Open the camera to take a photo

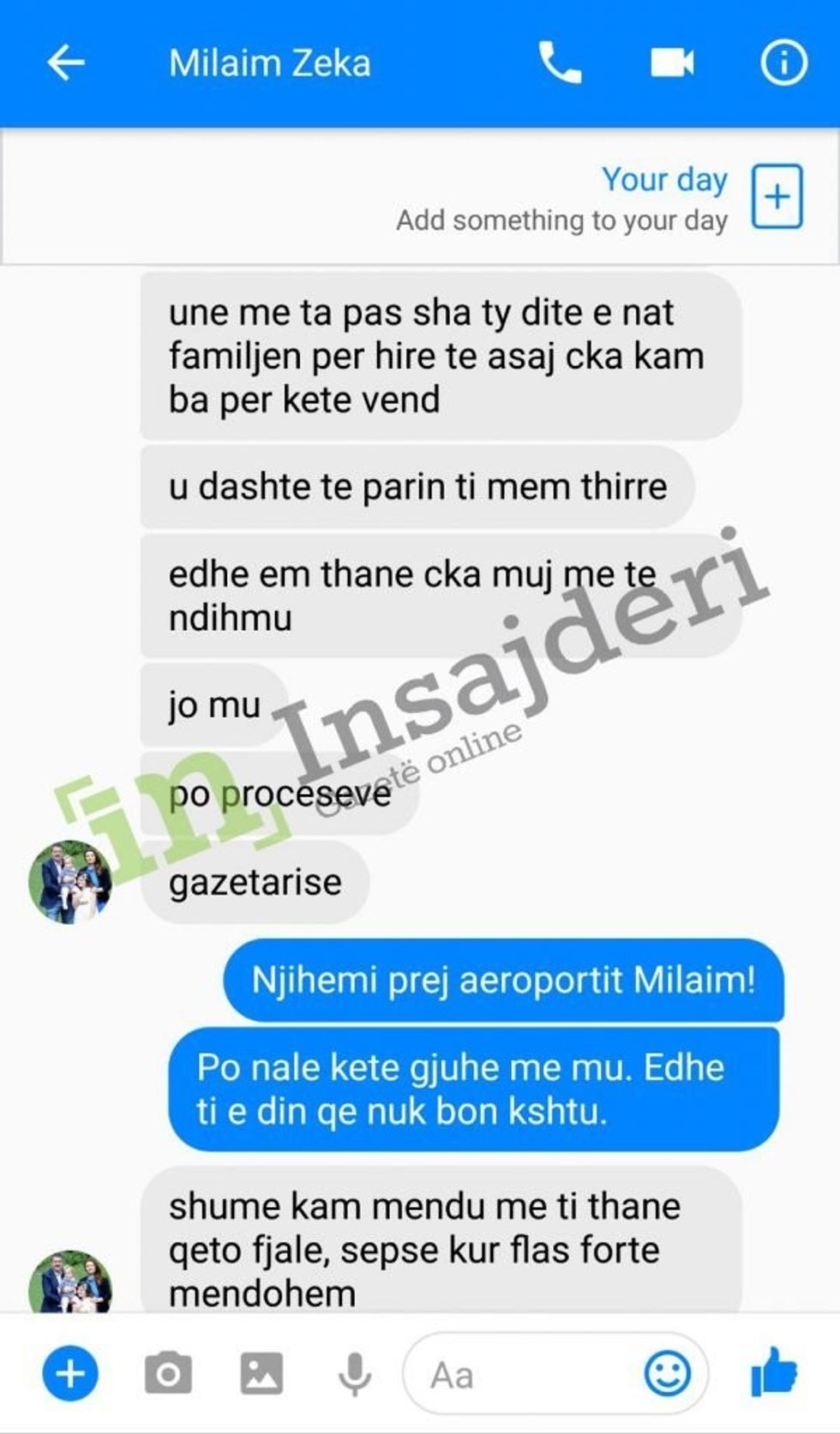(168, 1374)
